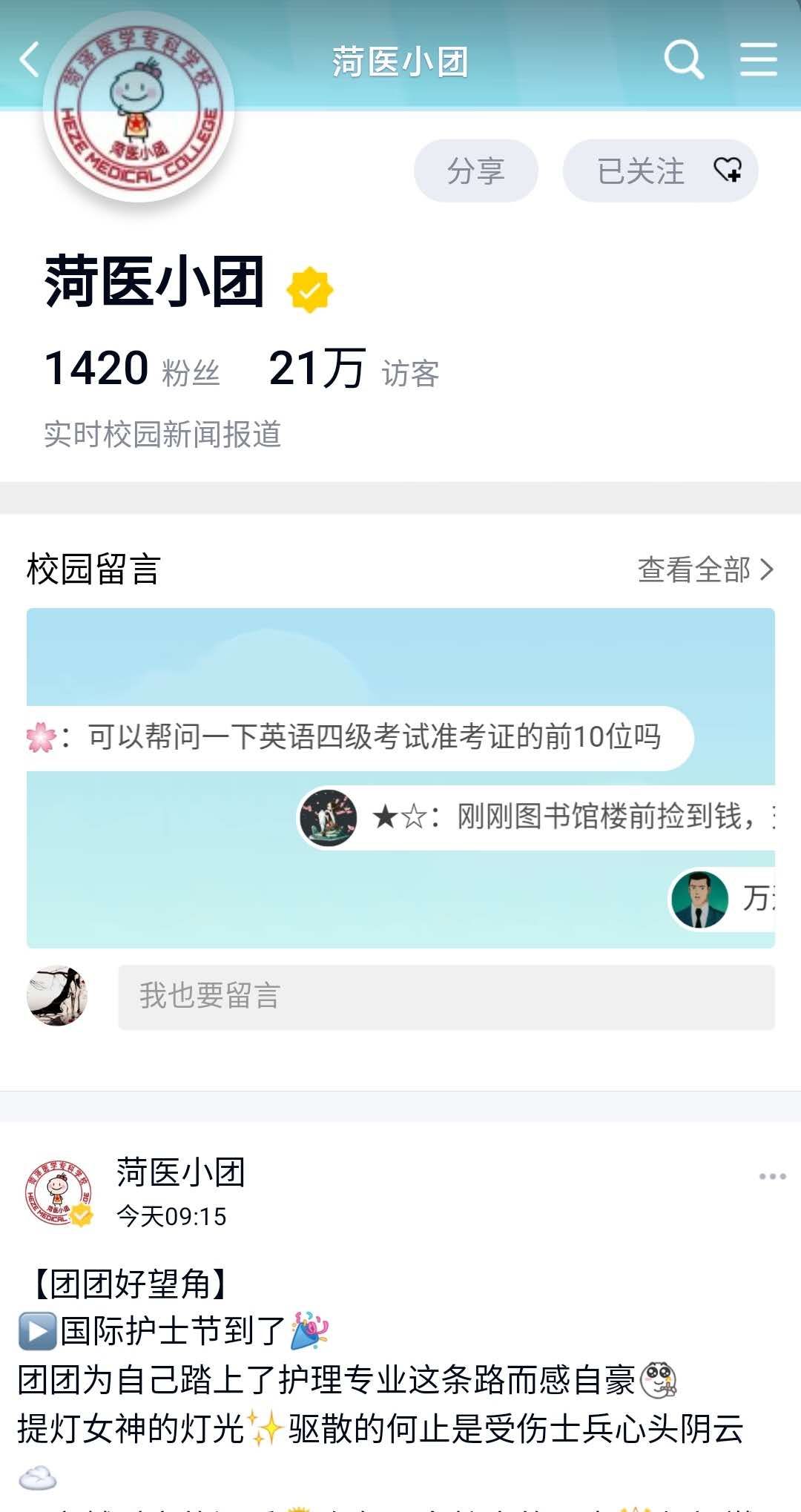Viewport: 801px width, 1512px height.
Task: View the 菏医小团 profile avatar
Action: tap(139, 108)
